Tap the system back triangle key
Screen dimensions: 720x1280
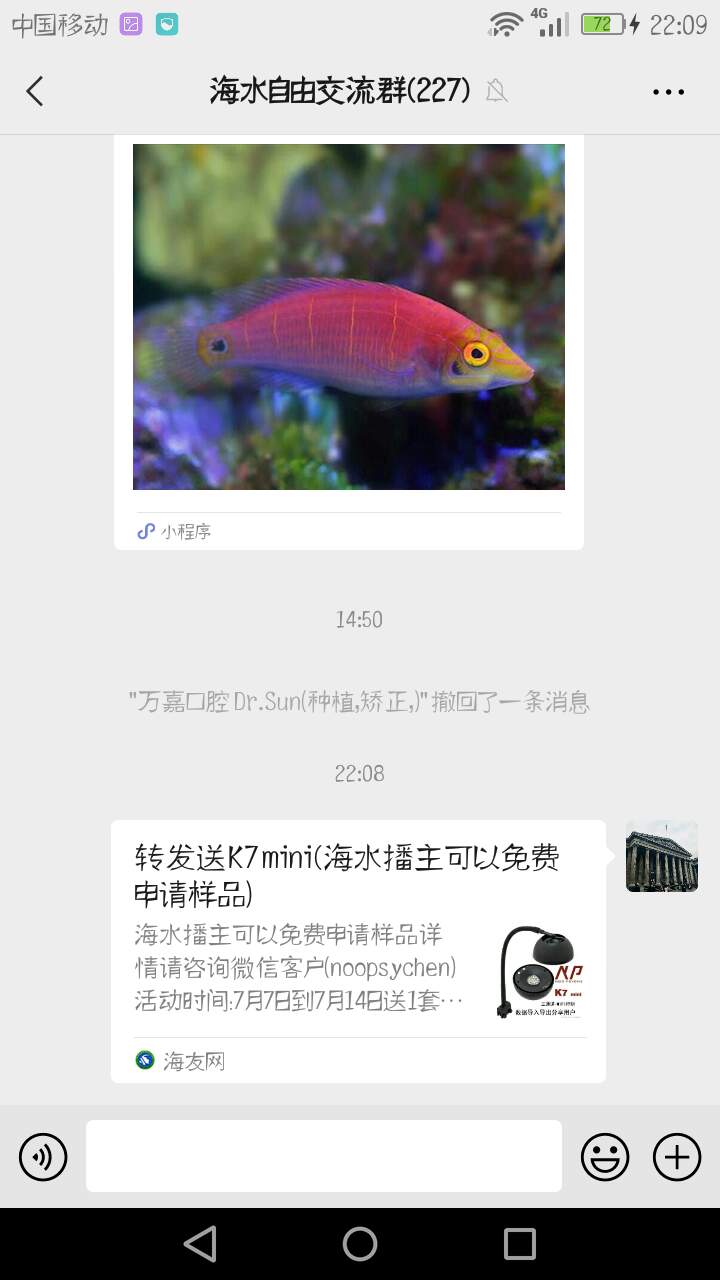pos(200,1244)
